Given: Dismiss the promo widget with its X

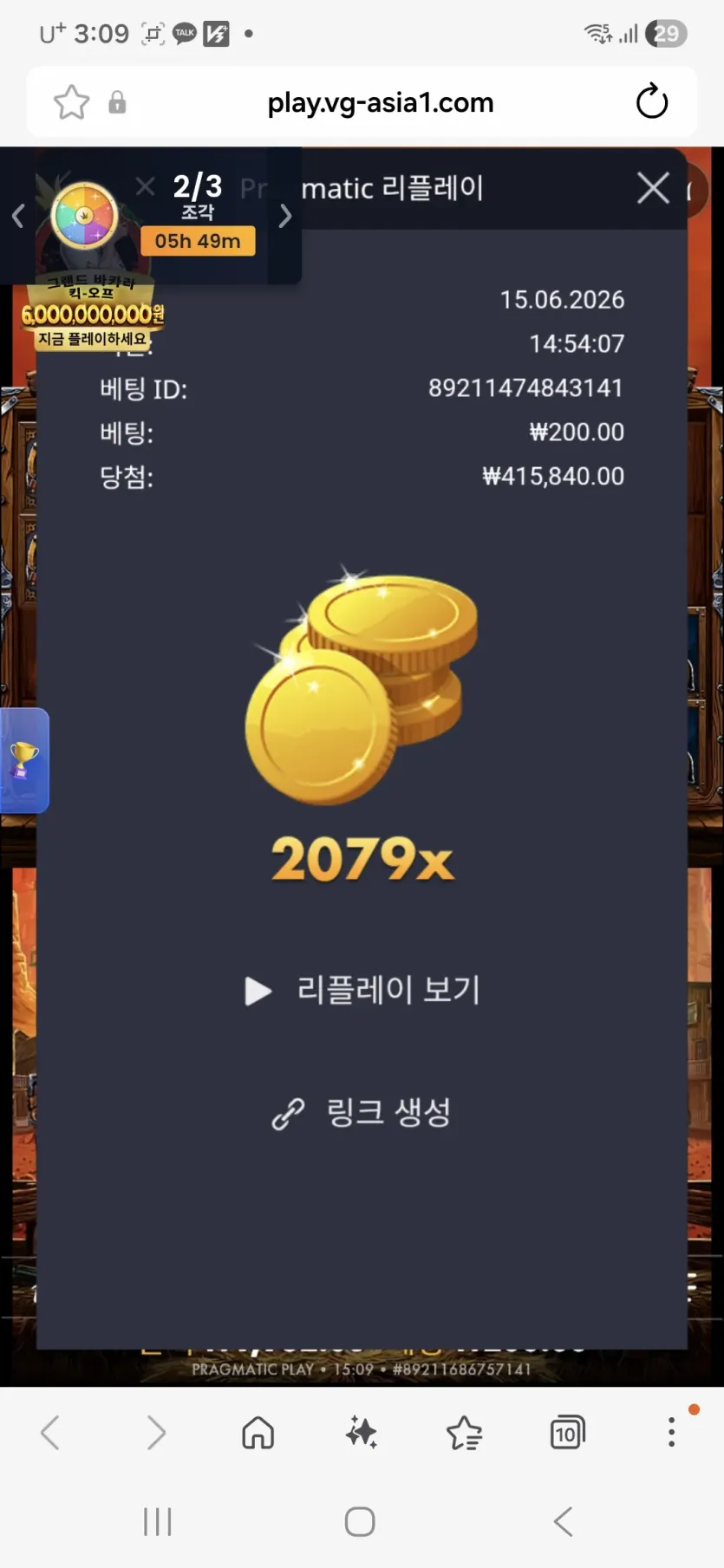Looking at the screenshot, I should click(x=146, y=185).
